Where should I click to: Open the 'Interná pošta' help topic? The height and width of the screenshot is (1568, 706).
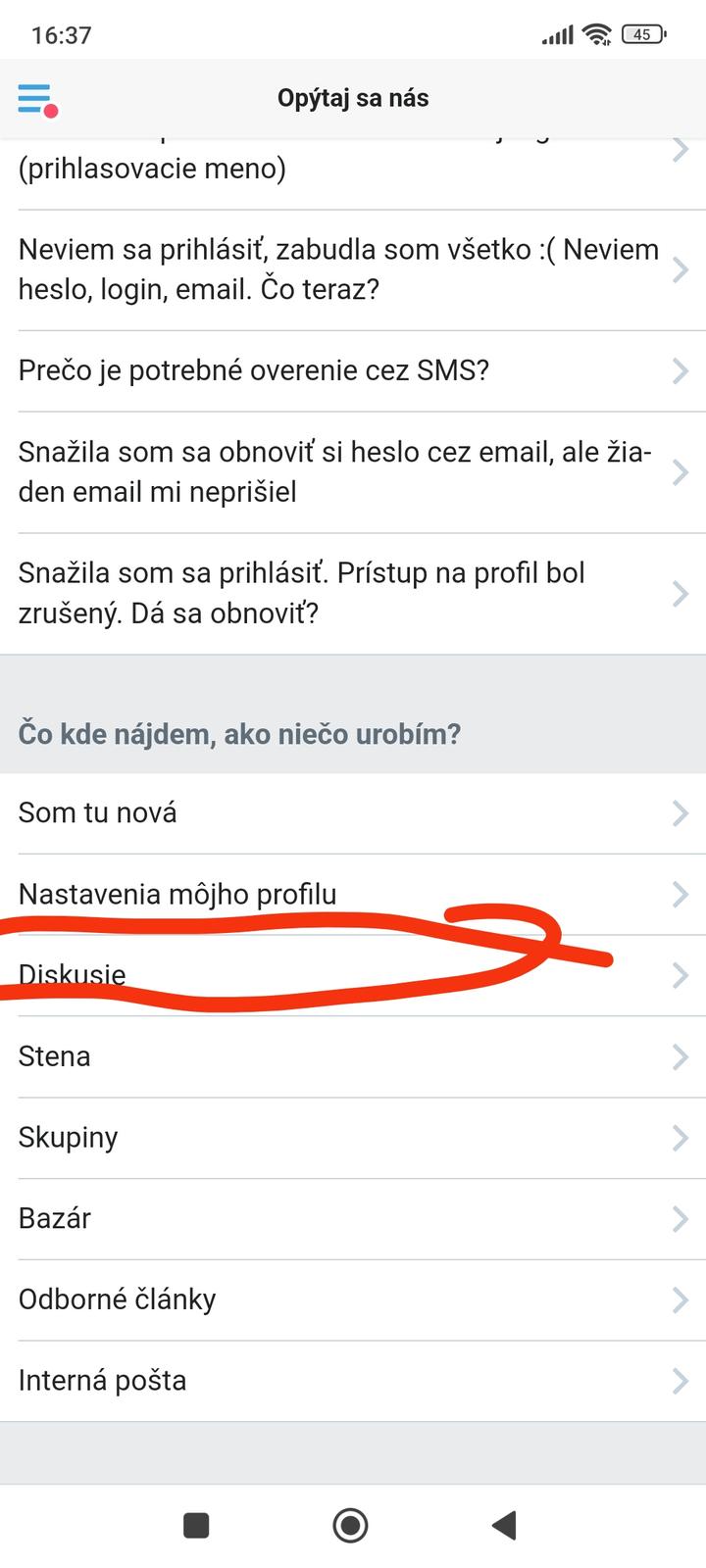(x=353, y=1381)
